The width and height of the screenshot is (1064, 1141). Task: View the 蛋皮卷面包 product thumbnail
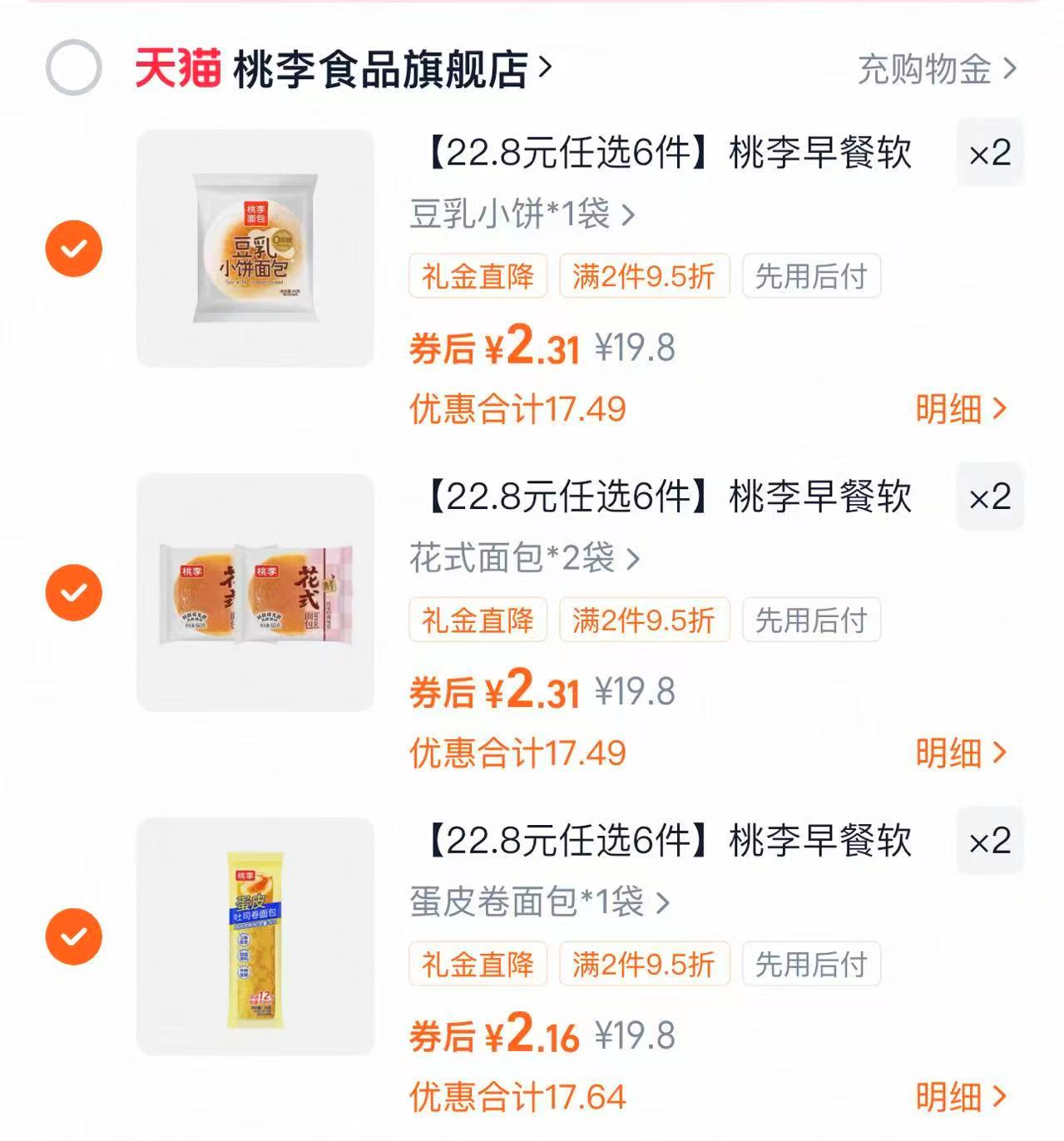point(255,936)
